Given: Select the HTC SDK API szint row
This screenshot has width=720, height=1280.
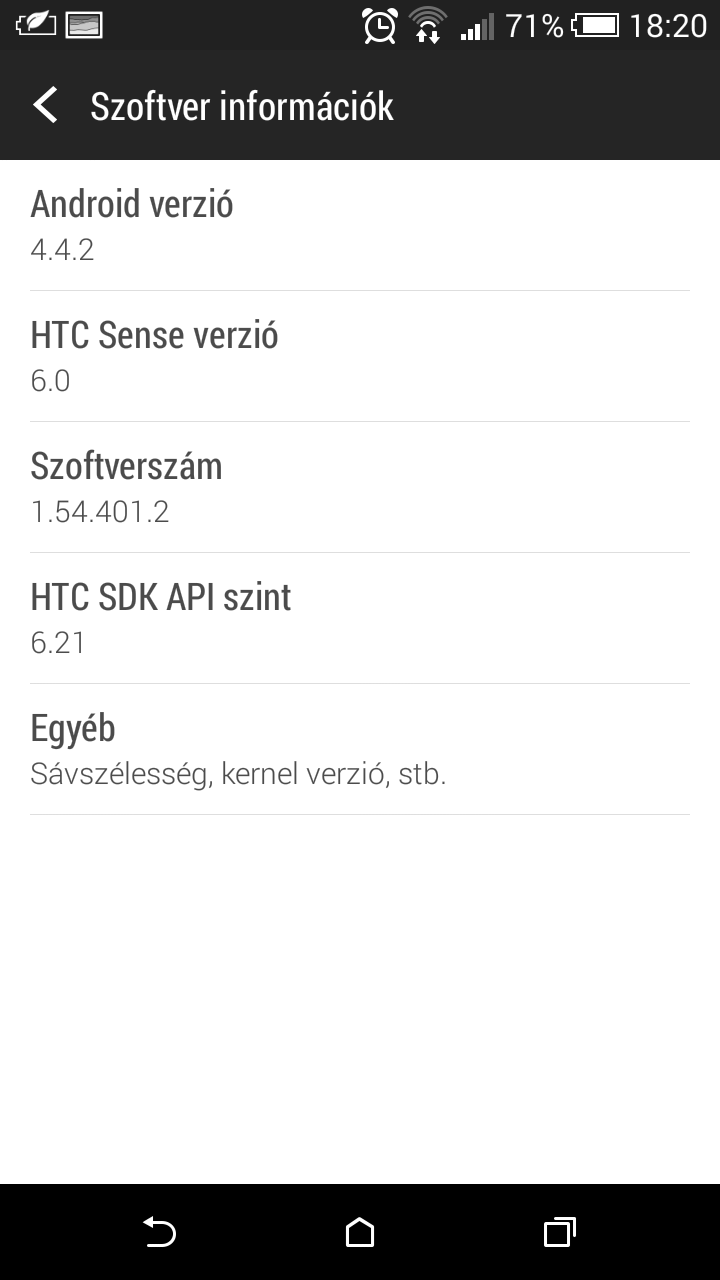Looking at the screenshot, I should click(360, 618).
